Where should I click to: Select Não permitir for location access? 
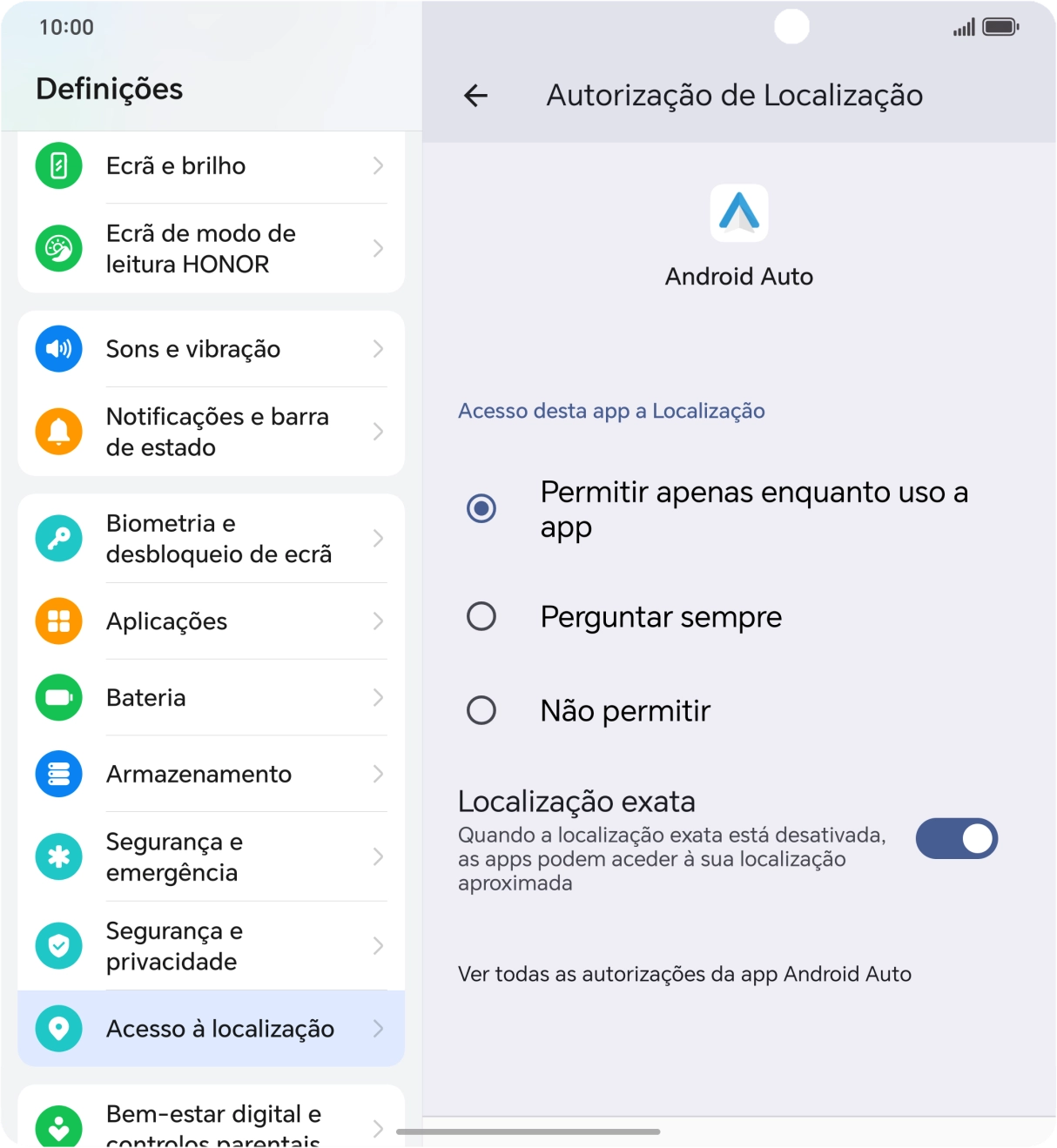(x=481, y=711)
